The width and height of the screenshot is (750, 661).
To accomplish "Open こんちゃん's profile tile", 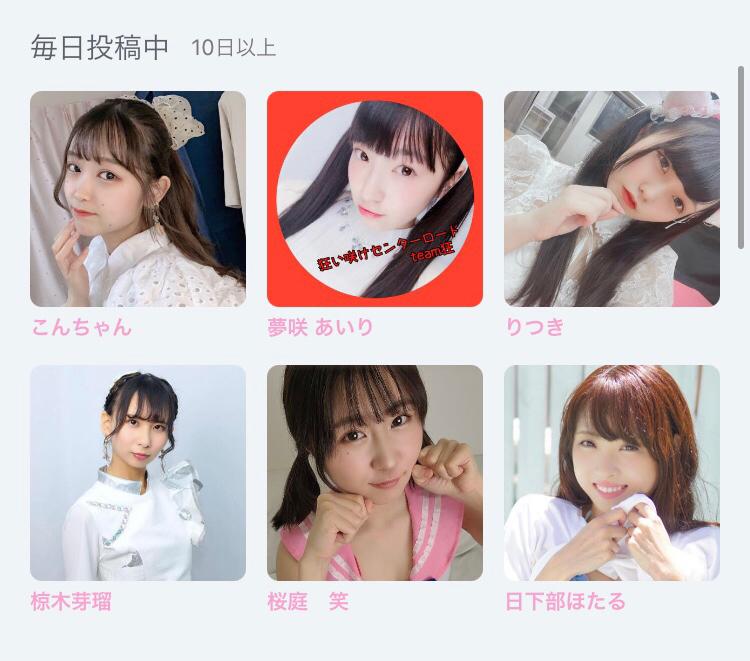I will click(x=138, y=199).
